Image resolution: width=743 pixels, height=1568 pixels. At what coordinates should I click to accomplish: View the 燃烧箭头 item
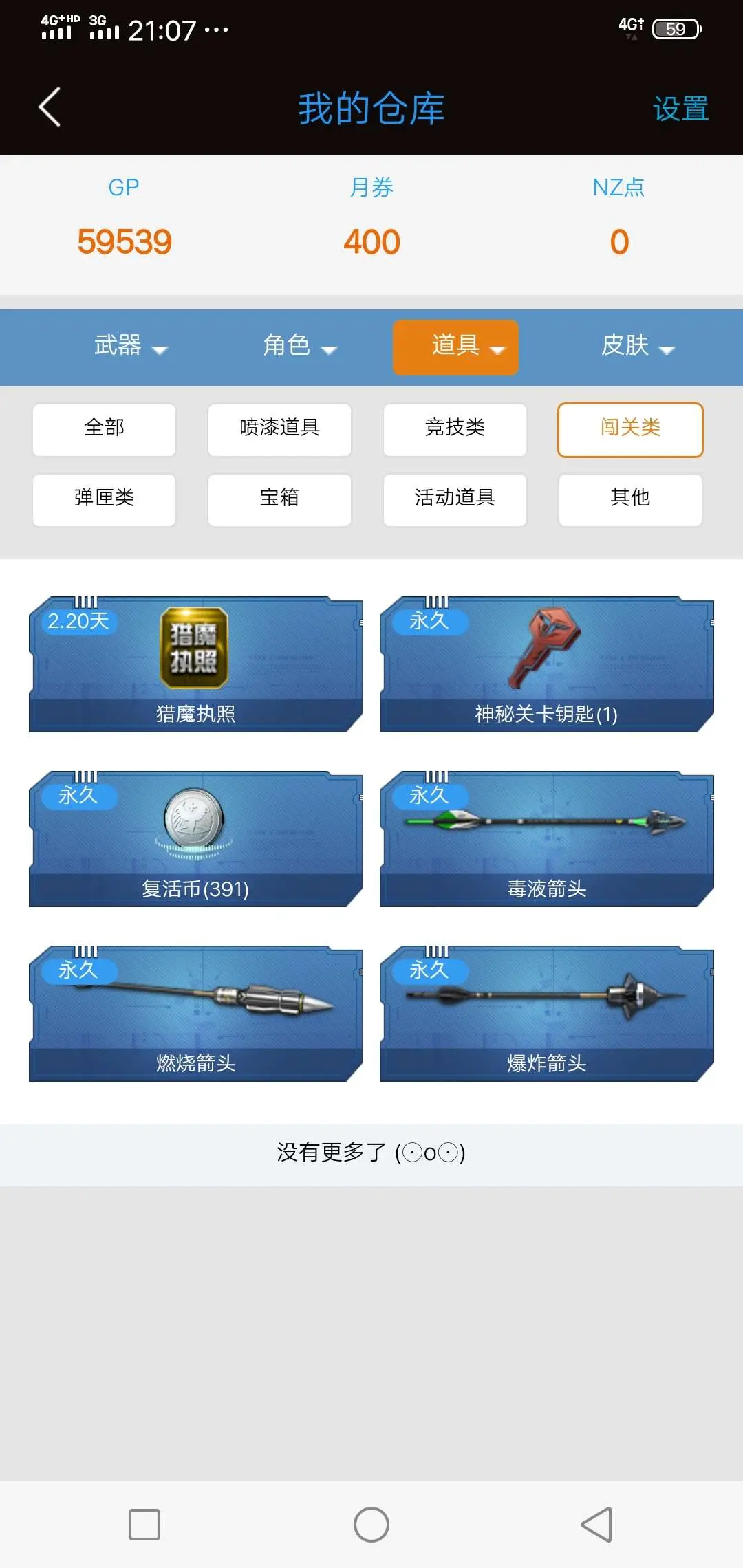point(195,1014)
